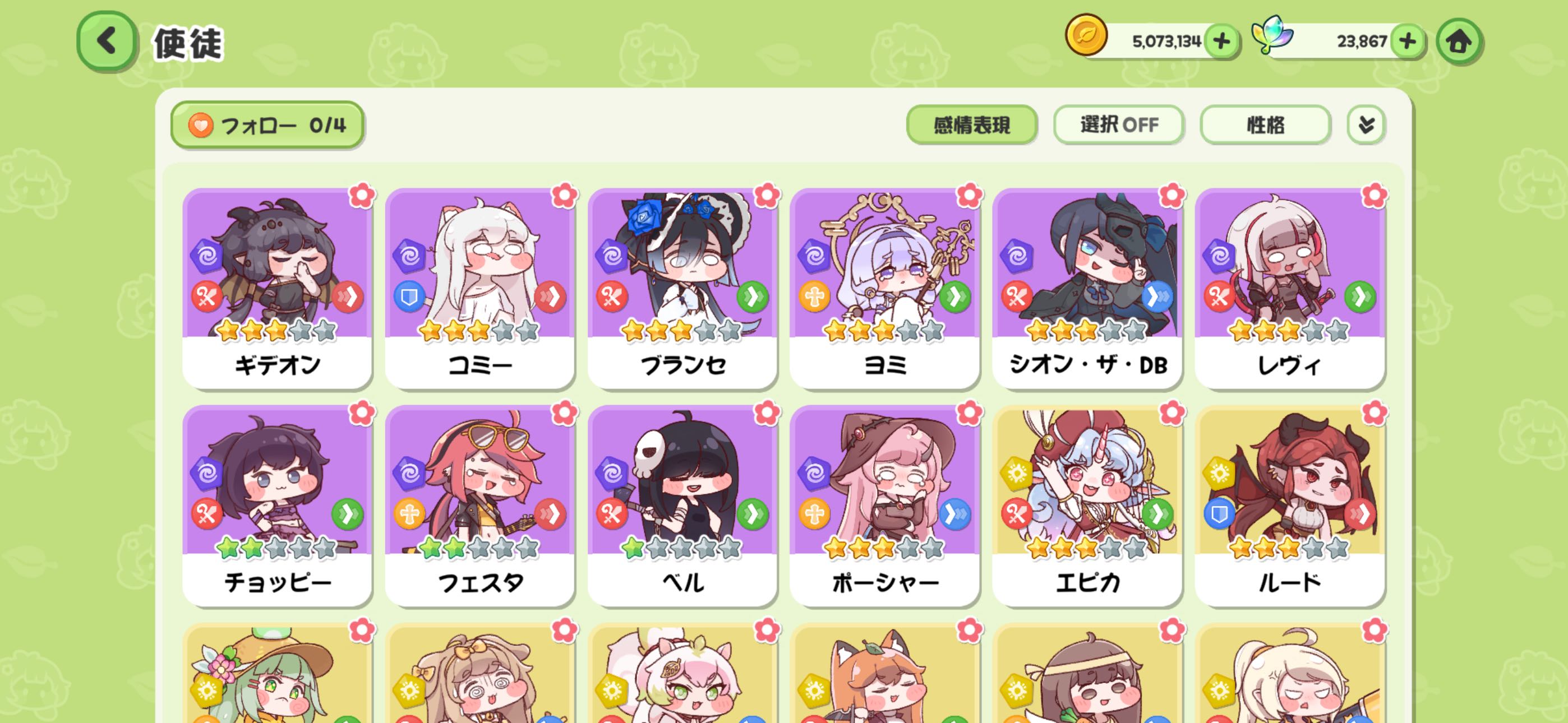Tap the flower badge on ルード's card

tap(1374, 413)
